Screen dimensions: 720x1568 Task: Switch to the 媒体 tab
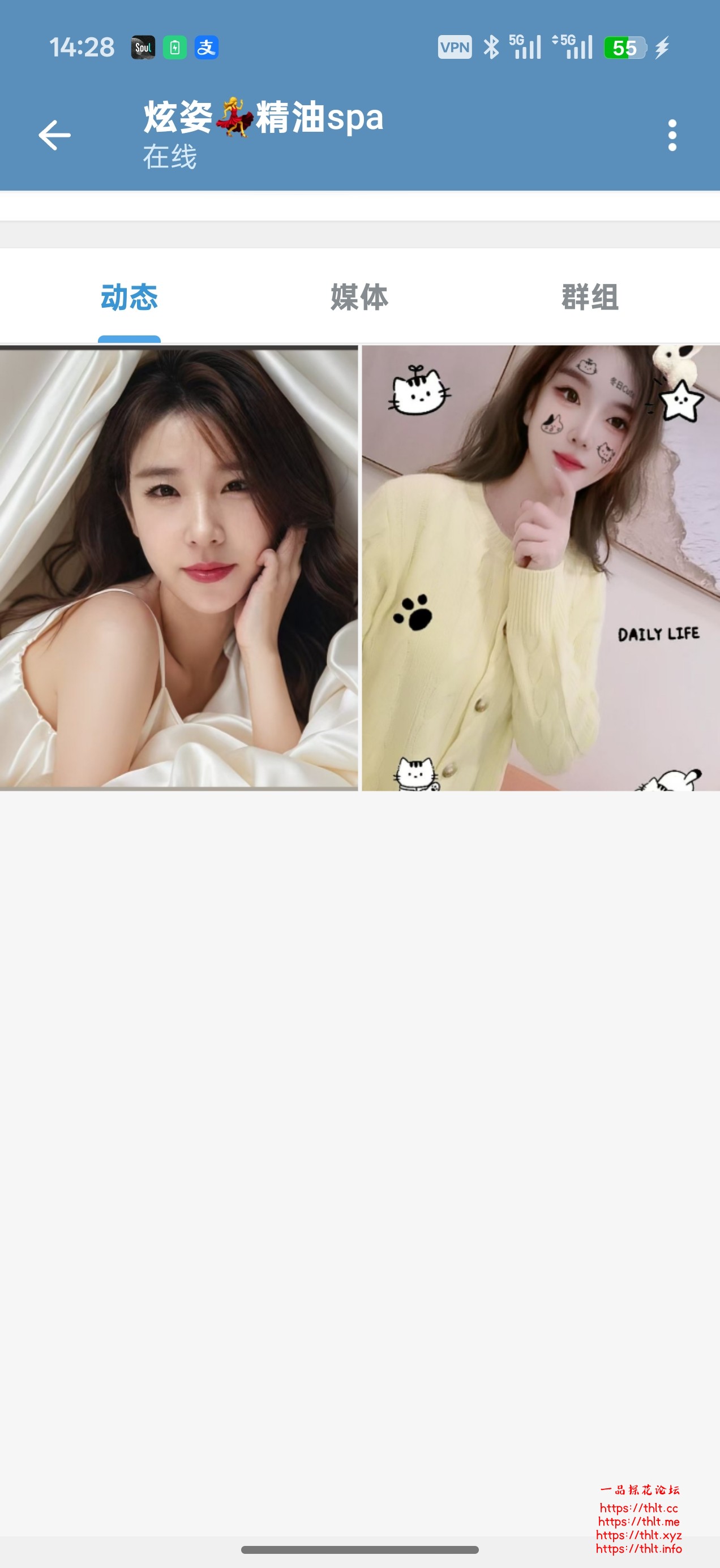(359, 298)
